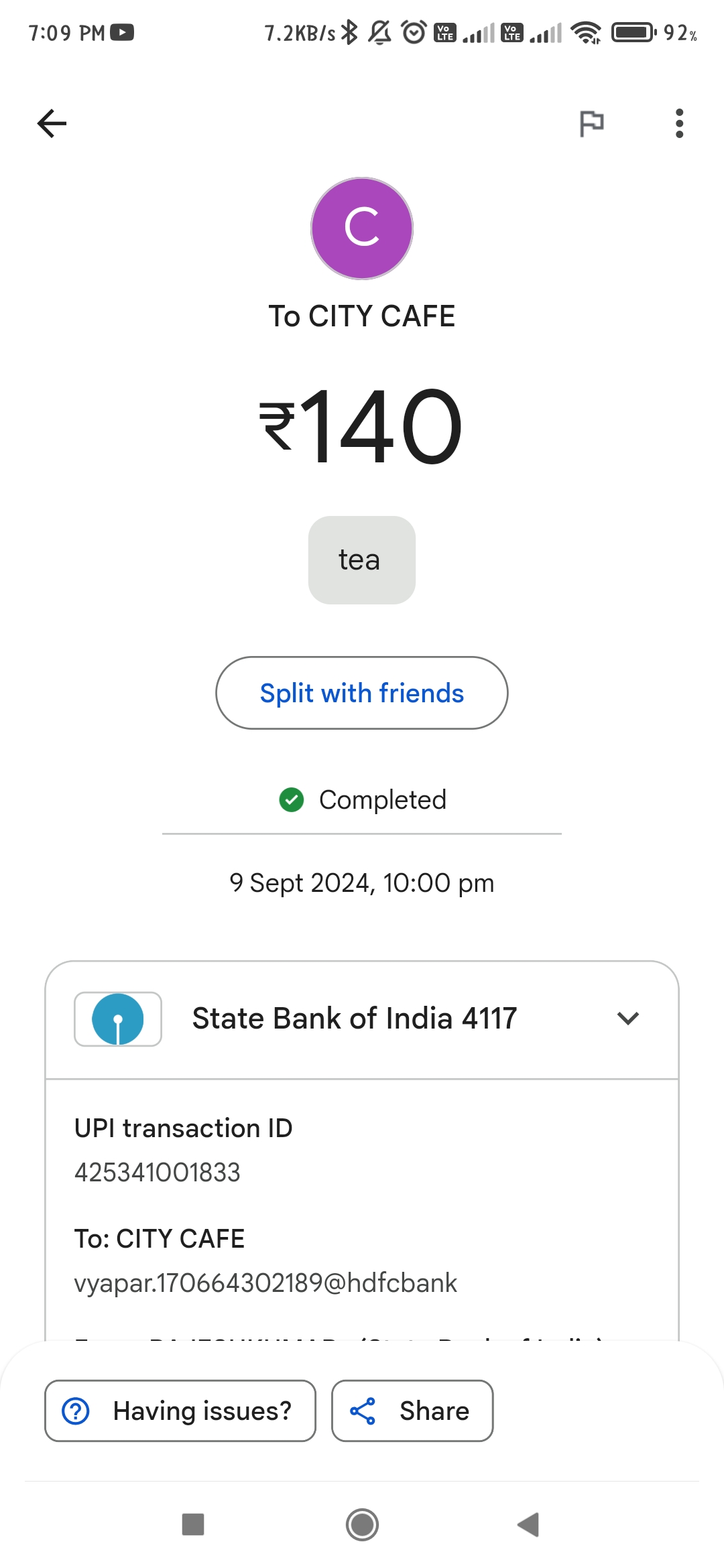Viewport: 724px width, 1568px height.
Task: Open recent apps with the square button
Action: point(193,1524)
